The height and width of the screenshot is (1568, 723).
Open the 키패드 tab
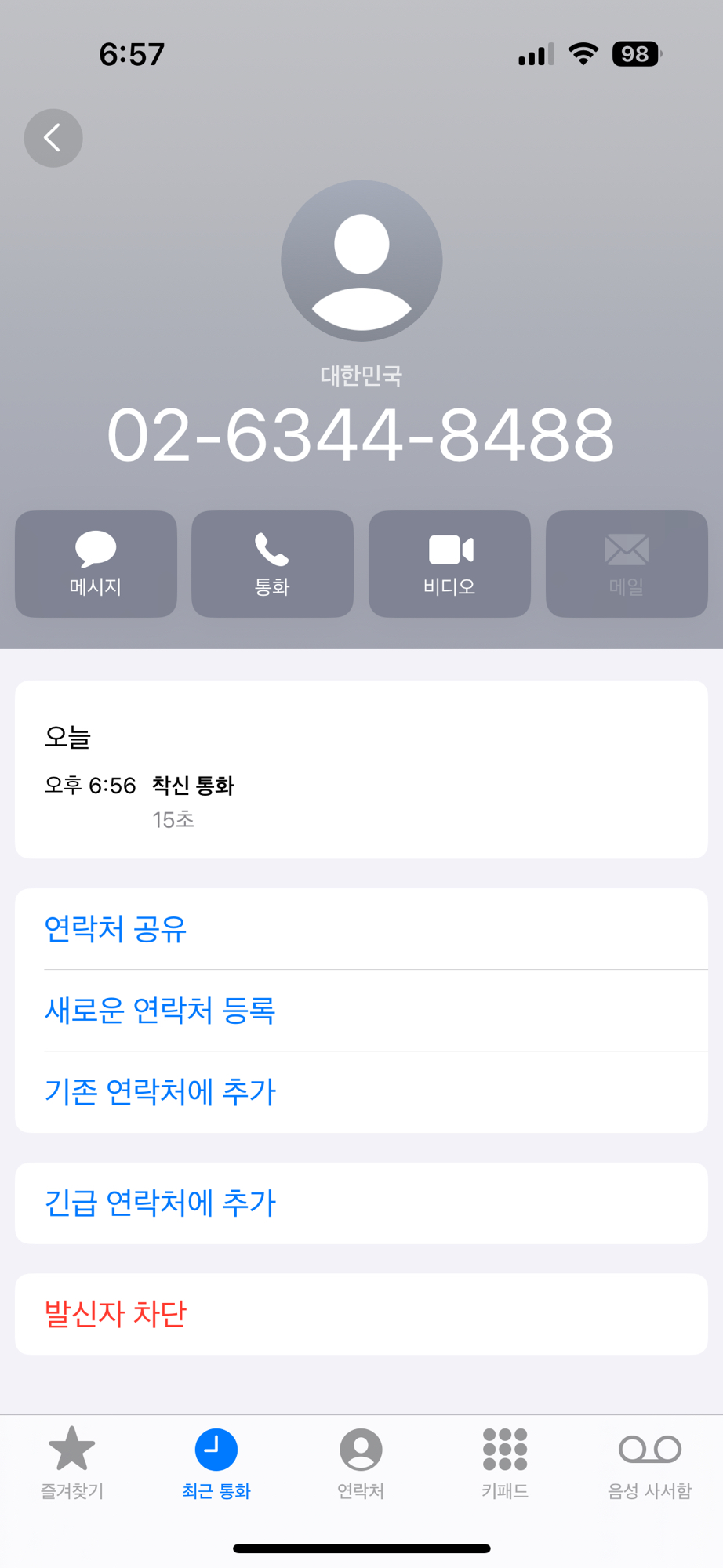point(505,1462)
